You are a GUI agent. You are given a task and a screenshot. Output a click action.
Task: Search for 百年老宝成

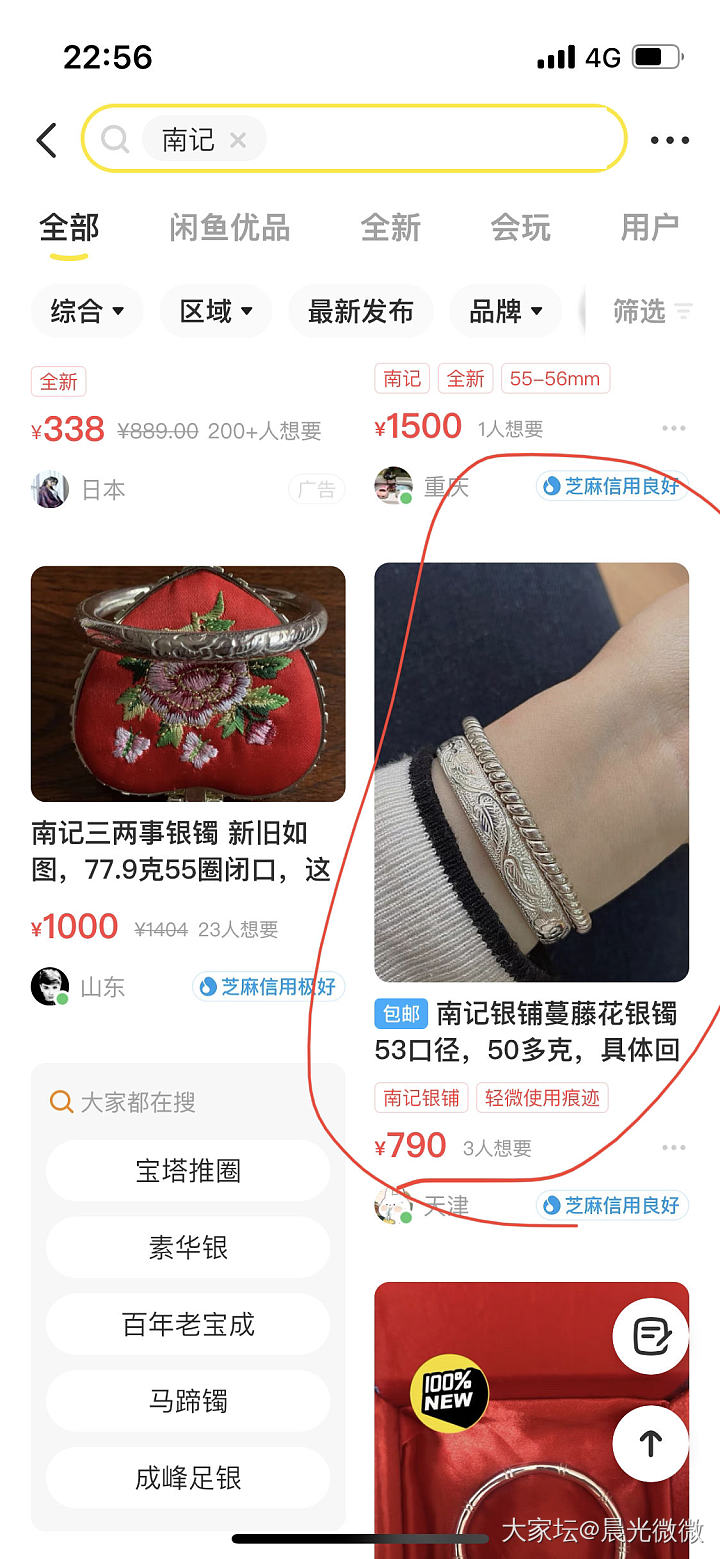pyautogui.click(x=188, y=1324)
